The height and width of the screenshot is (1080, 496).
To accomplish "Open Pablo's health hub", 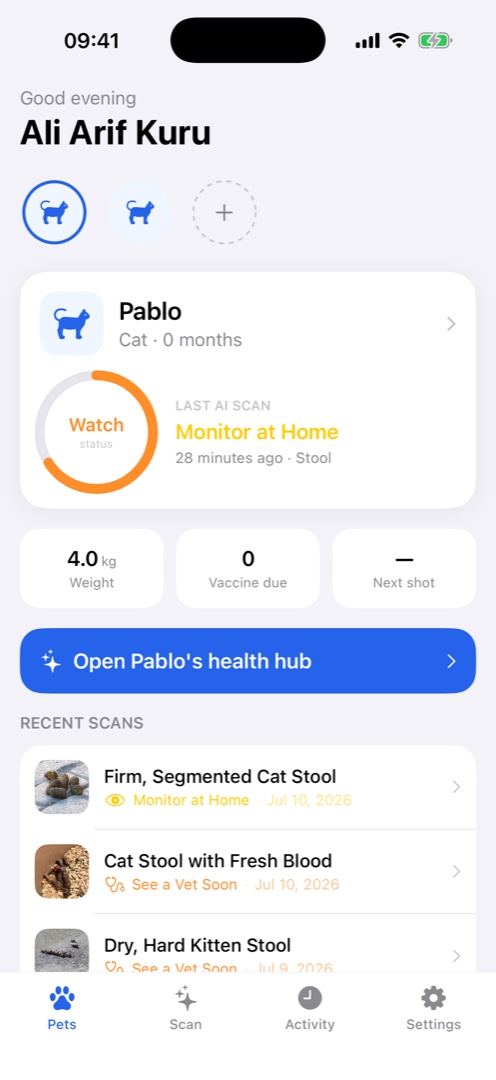I will [248, 661].
